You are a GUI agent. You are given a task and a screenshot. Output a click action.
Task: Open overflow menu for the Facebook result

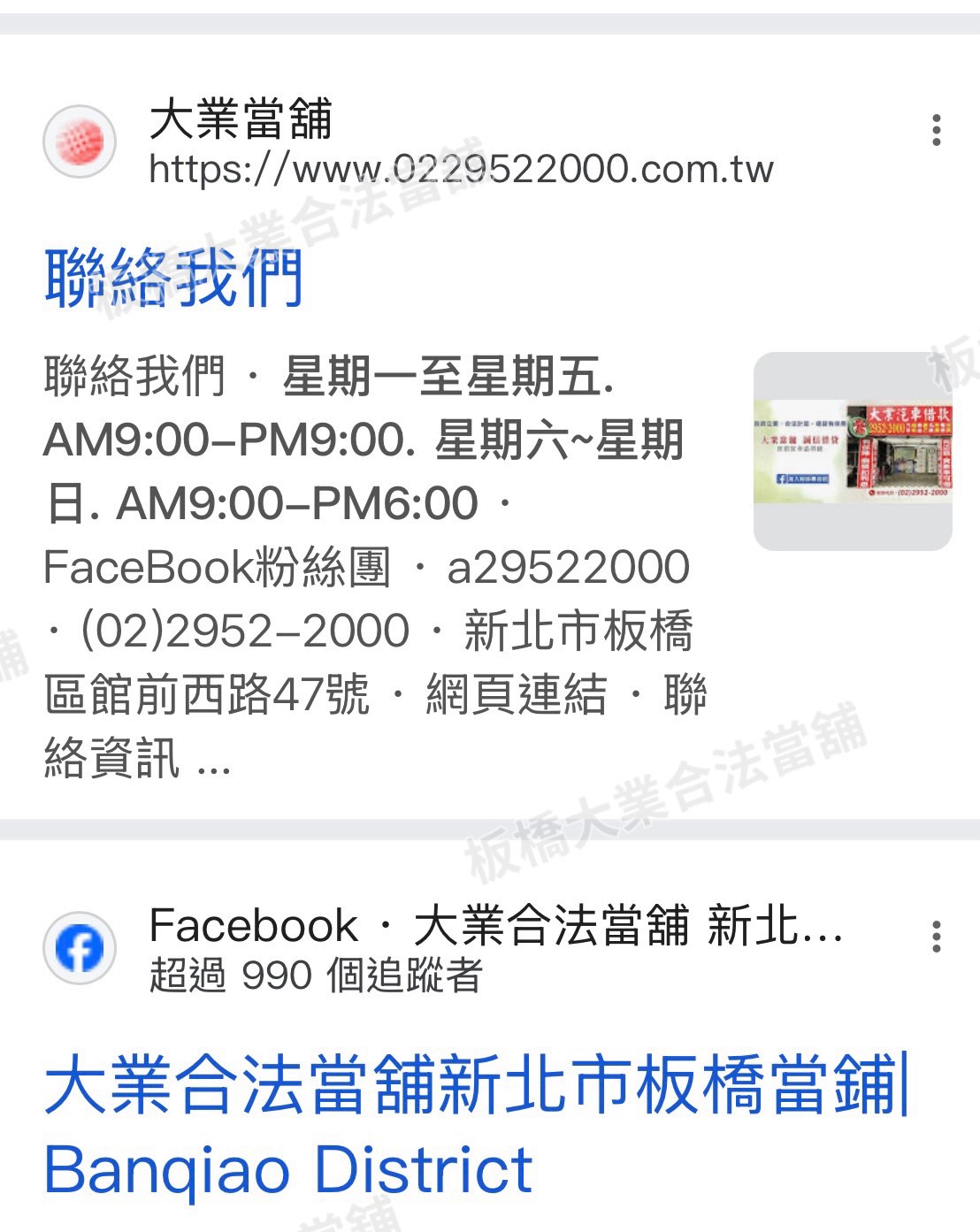936,937
